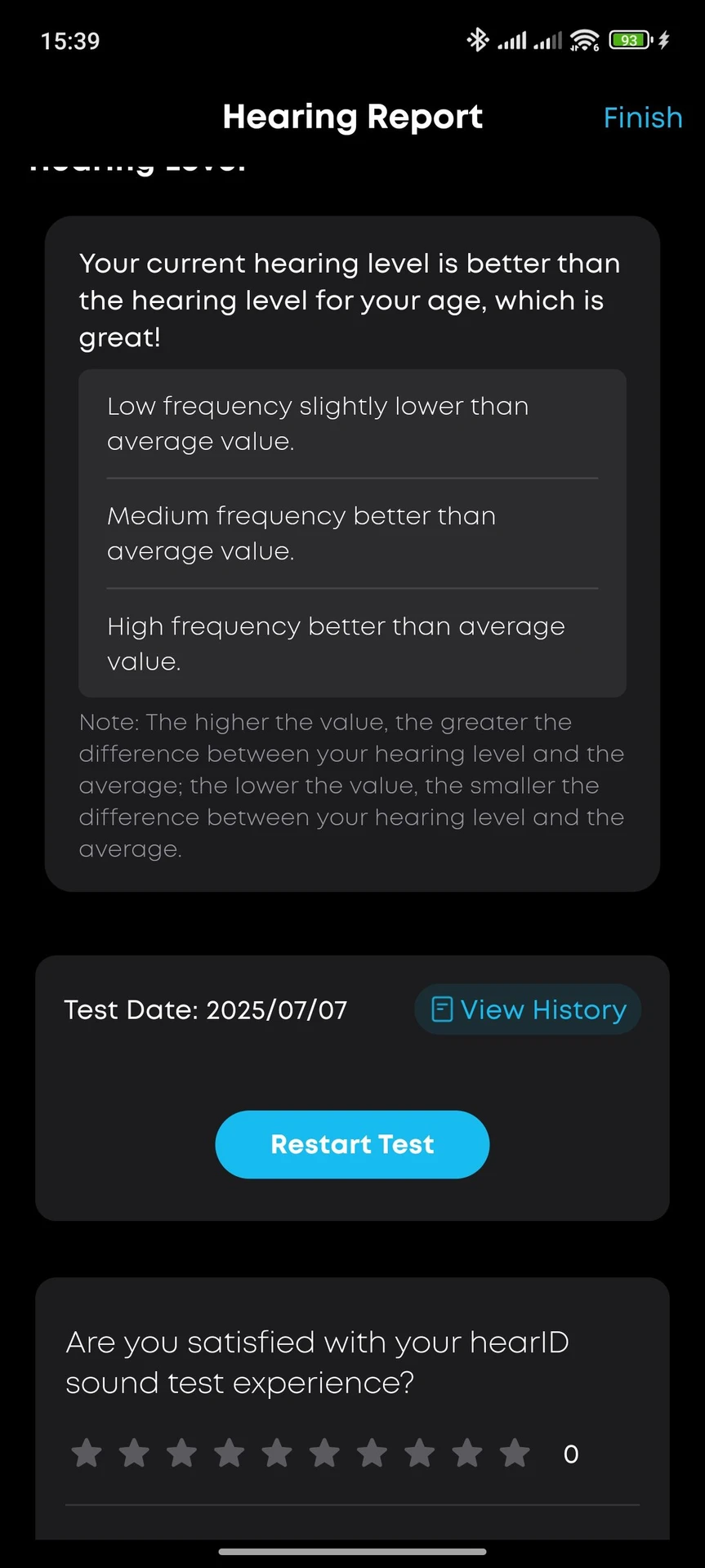Open View History of hearing tests
Image resolution: width=705 pixels, height=1568 pixels.
[x=528, y=1009]
